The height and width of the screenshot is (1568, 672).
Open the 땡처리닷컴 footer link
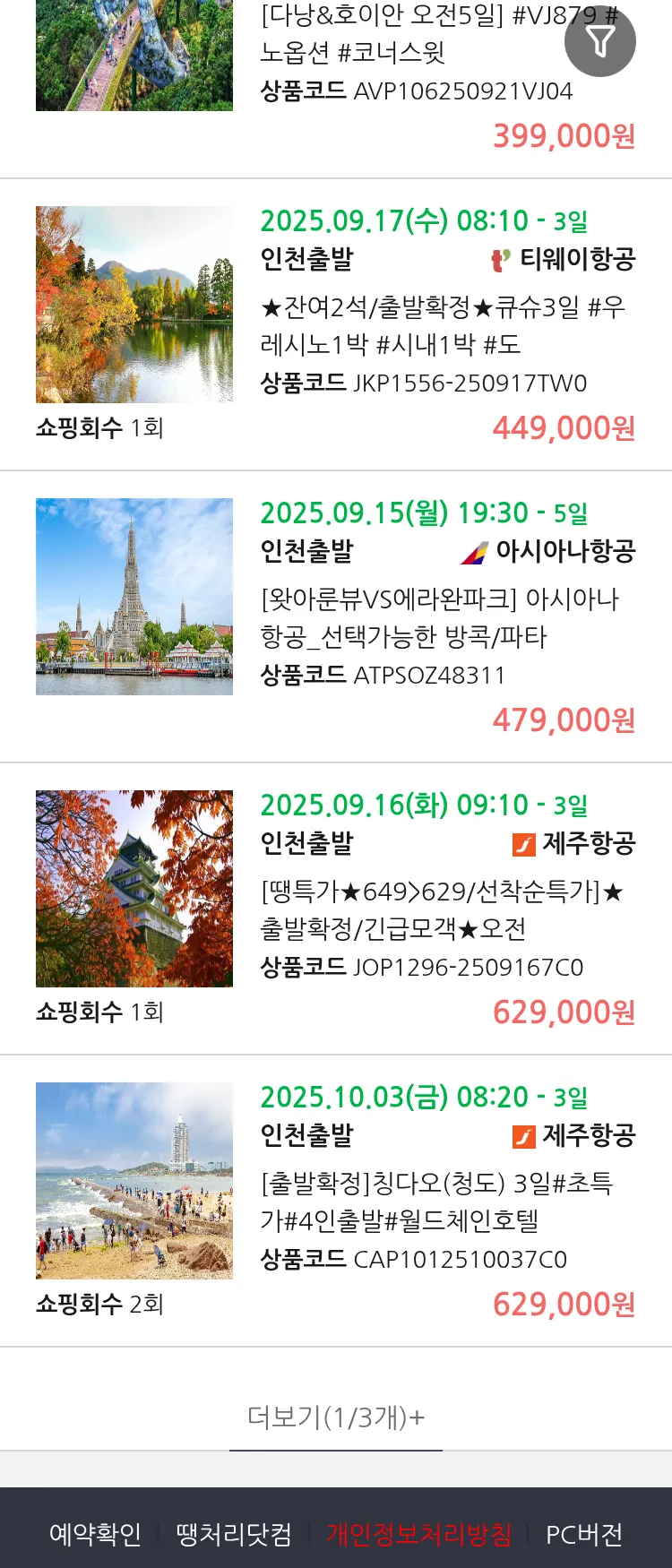click(x=234, y=1534)
